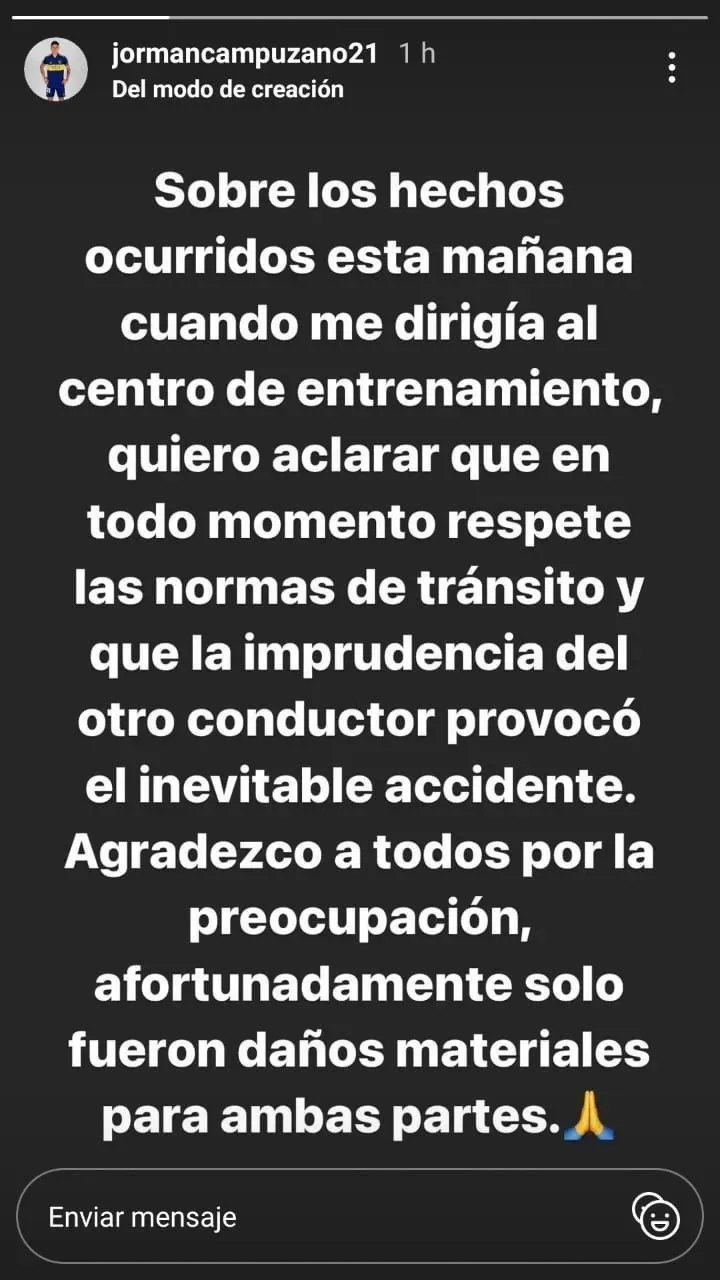Open jormancampuzano21's profile picture
720x1280 pixels.
click(56, 70)
